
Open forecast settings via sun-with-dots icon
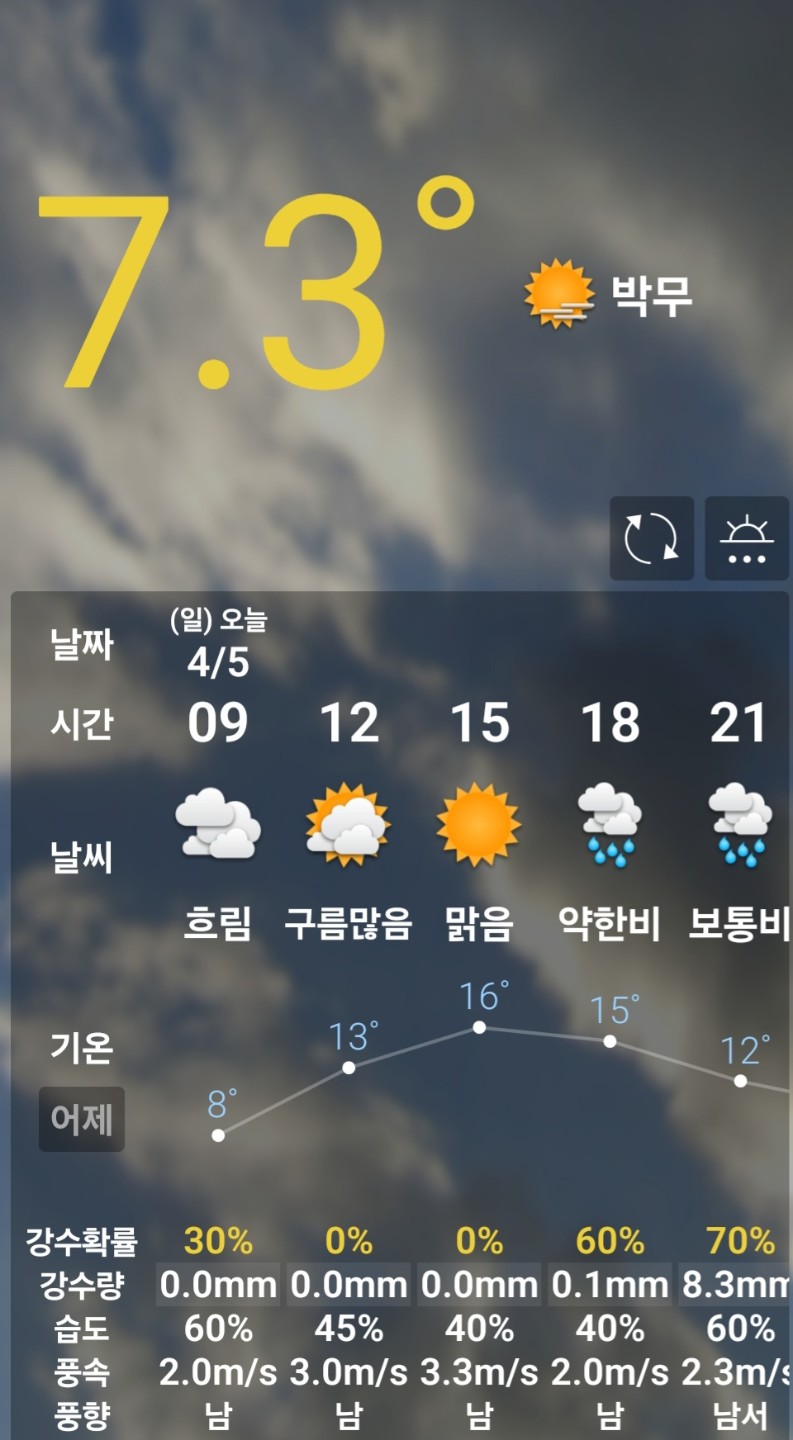[x=746, y=539]
